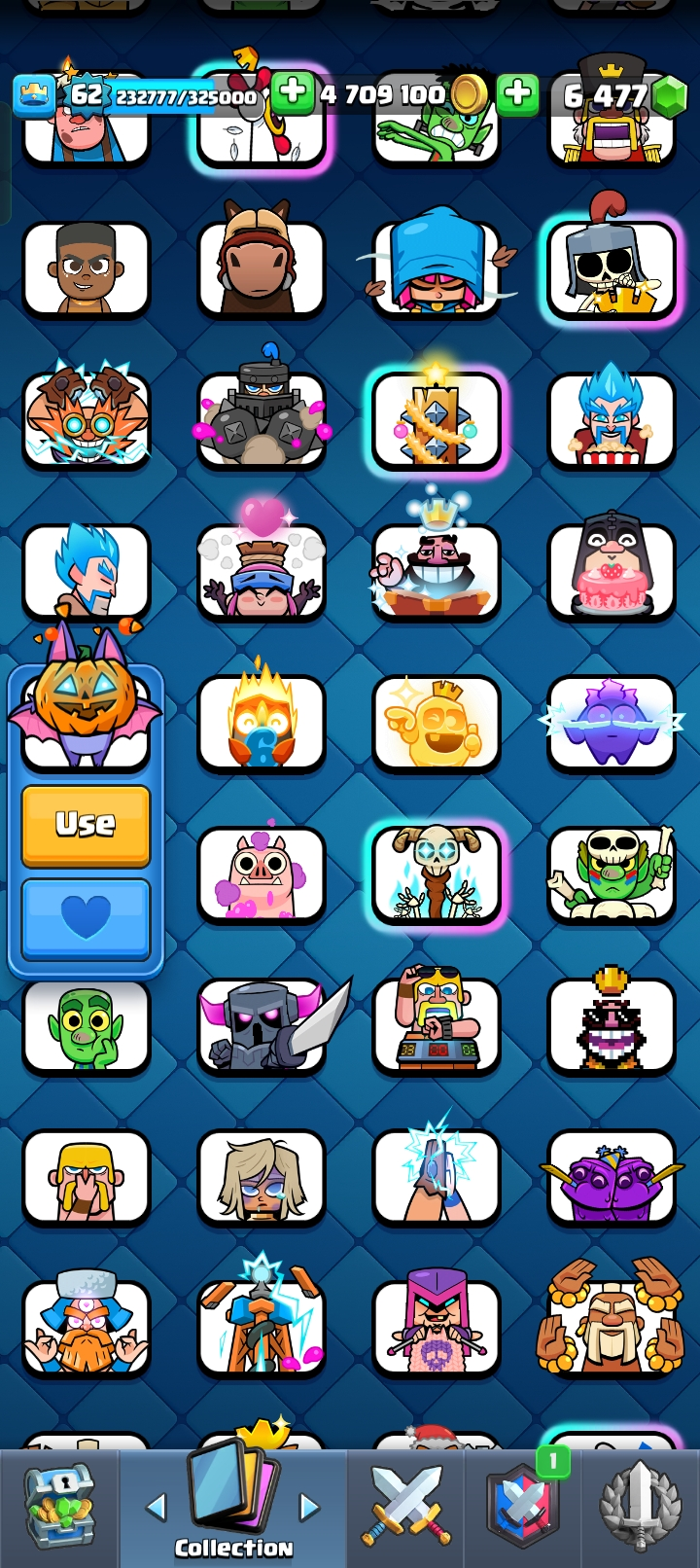Screen dimensions: 700x1568
Task: Buy more gems with the plus button
Action: 517,94
